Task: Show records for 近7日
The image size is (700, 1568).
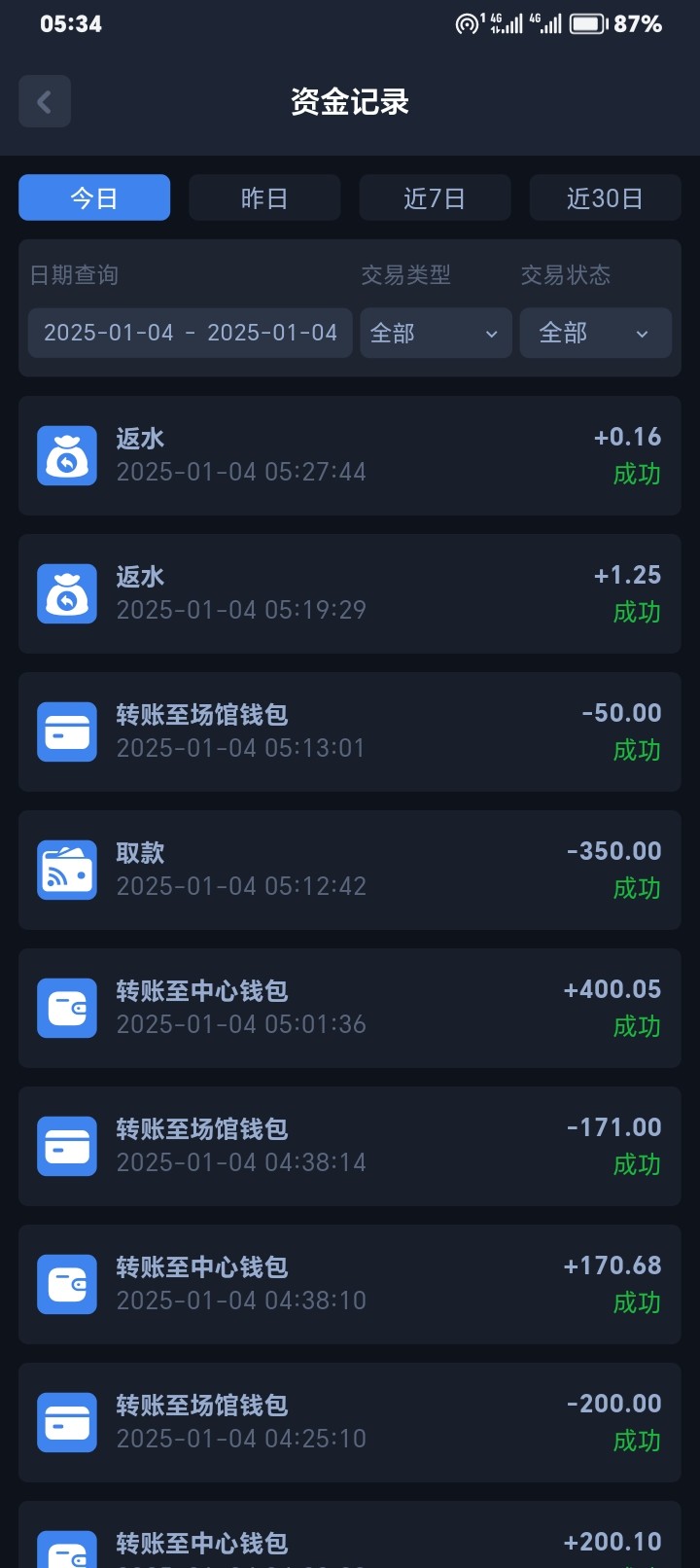Action: pos(435,198)
